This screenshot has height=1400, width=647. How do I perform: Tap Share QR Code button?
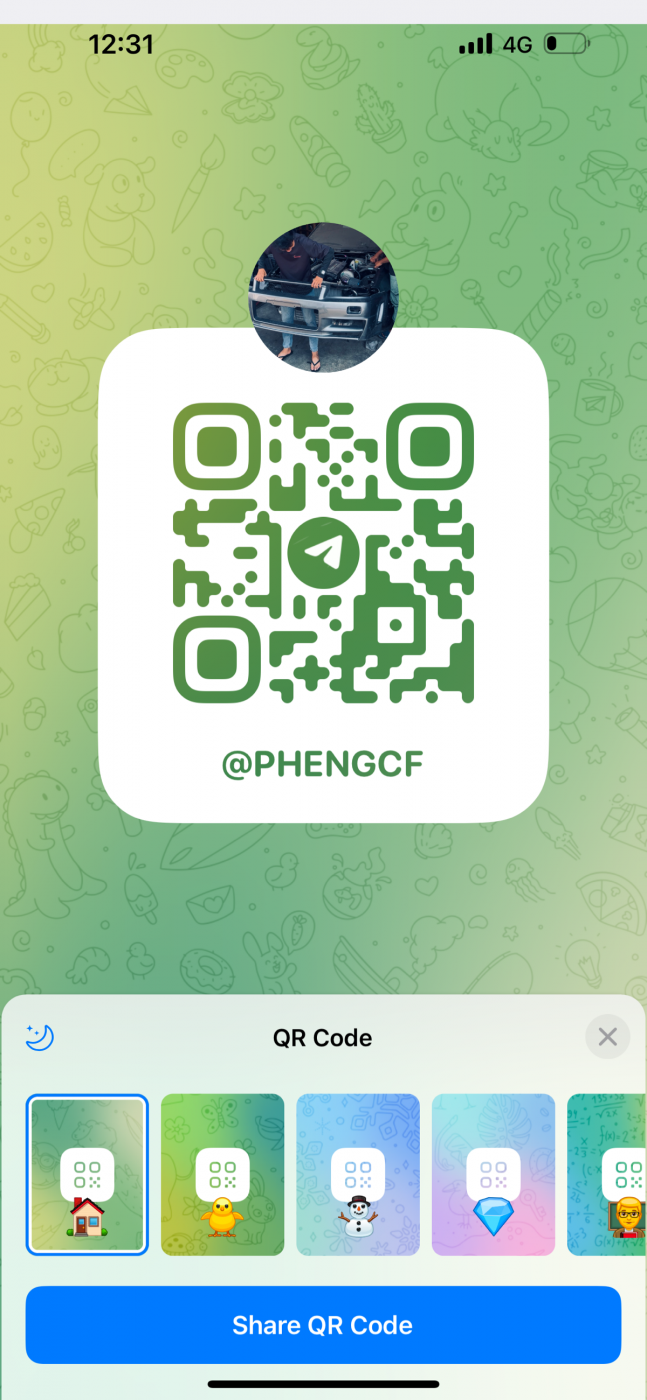click(x=323, y=1325)
